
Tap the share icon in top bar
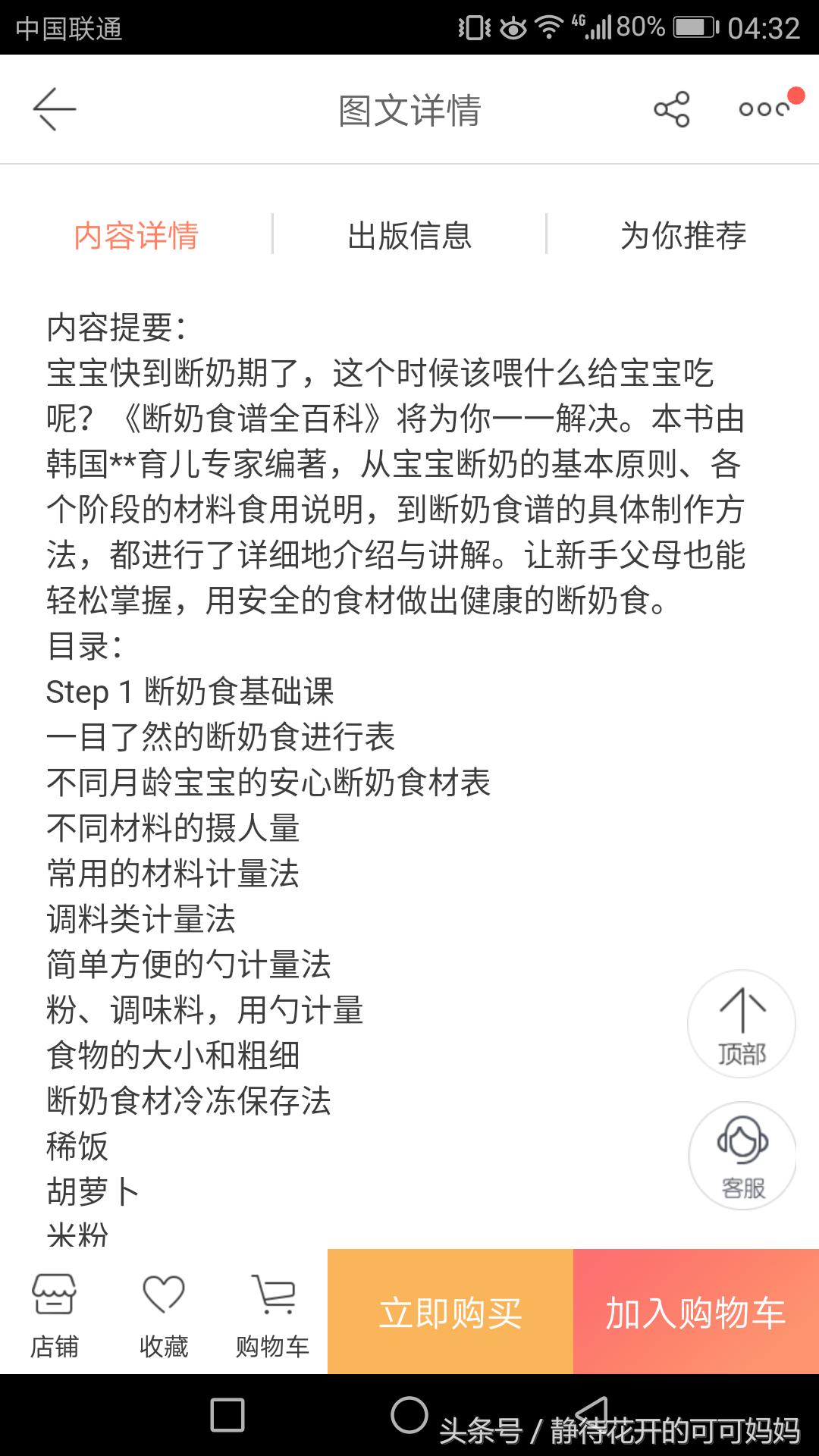pos(672,108)
